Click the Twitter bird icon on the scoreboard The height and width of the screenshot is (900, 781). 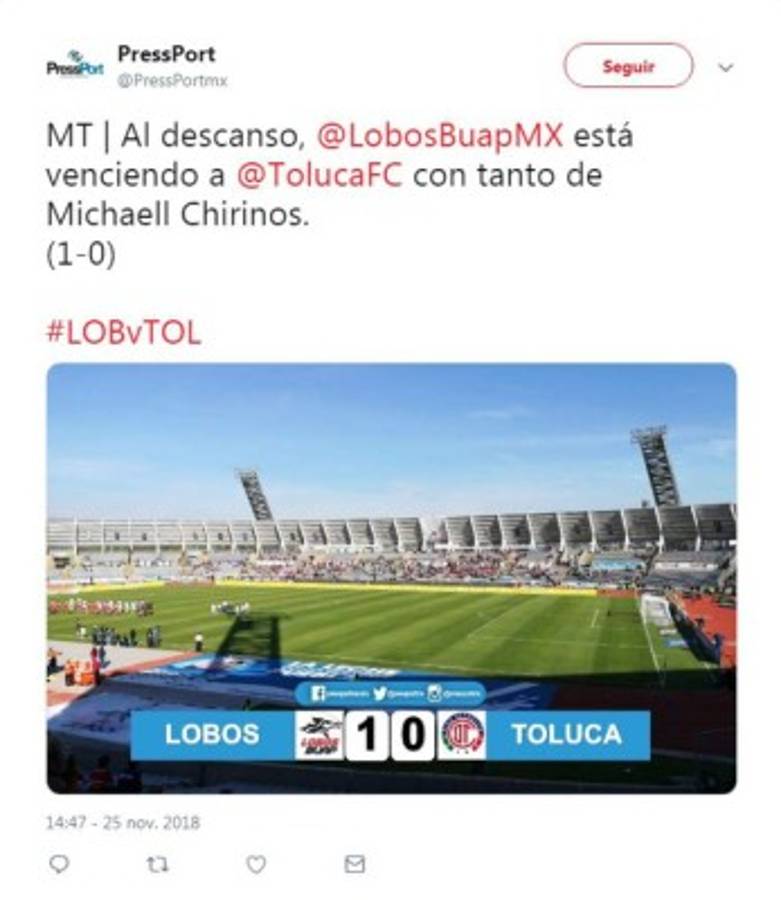pyautogui.click(x=380, y=693)
